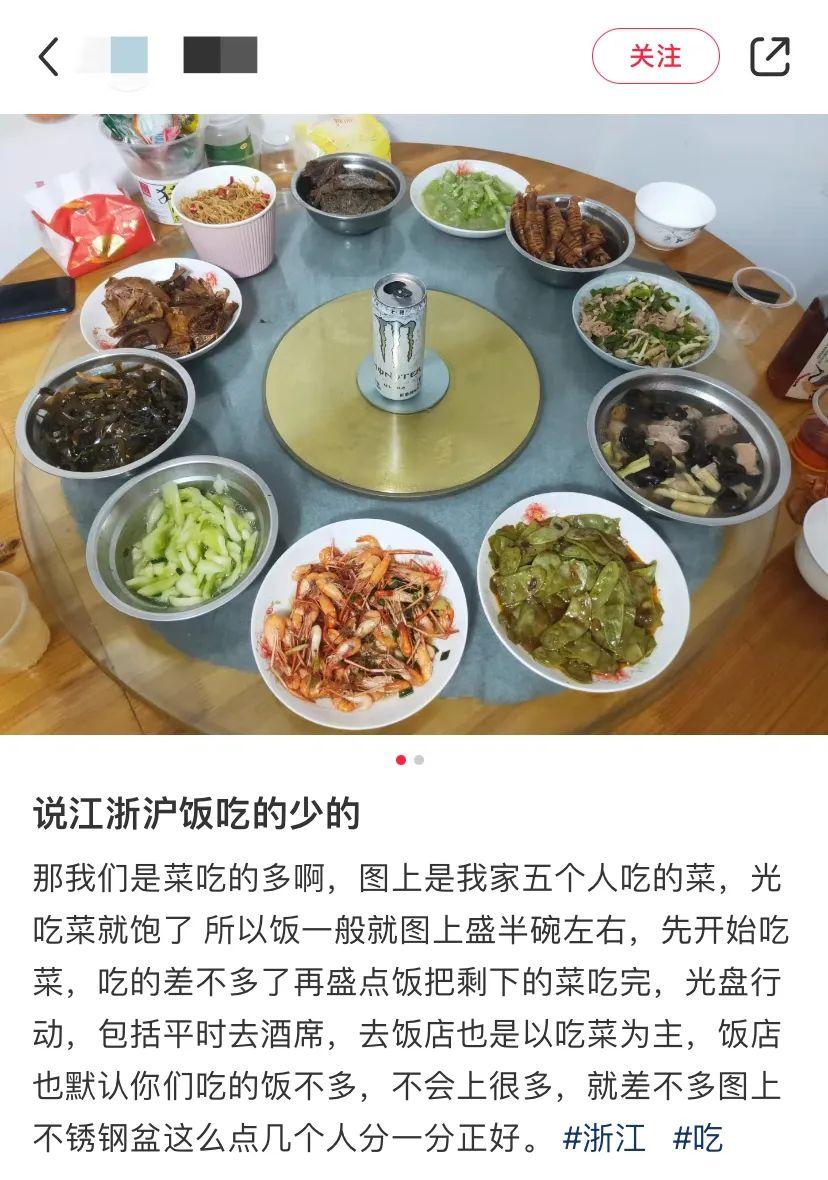Open the #吃 hashtag
Screen dimensions: 828x1180
point(697,1137)
